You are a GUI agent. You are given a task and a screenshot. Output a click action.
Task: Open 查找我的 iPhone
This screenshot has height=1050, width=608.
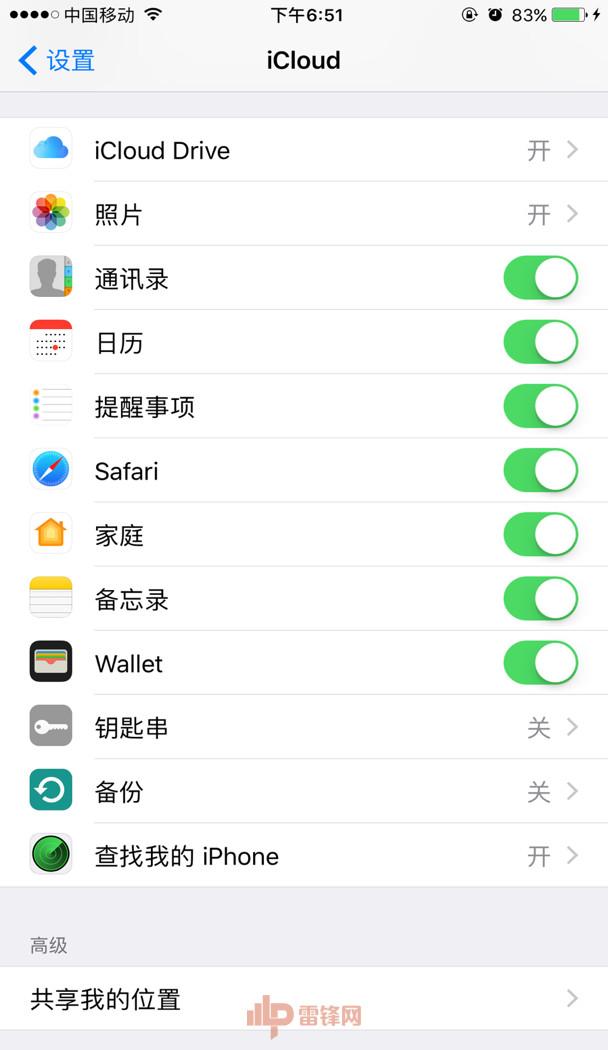click(304, 856)
